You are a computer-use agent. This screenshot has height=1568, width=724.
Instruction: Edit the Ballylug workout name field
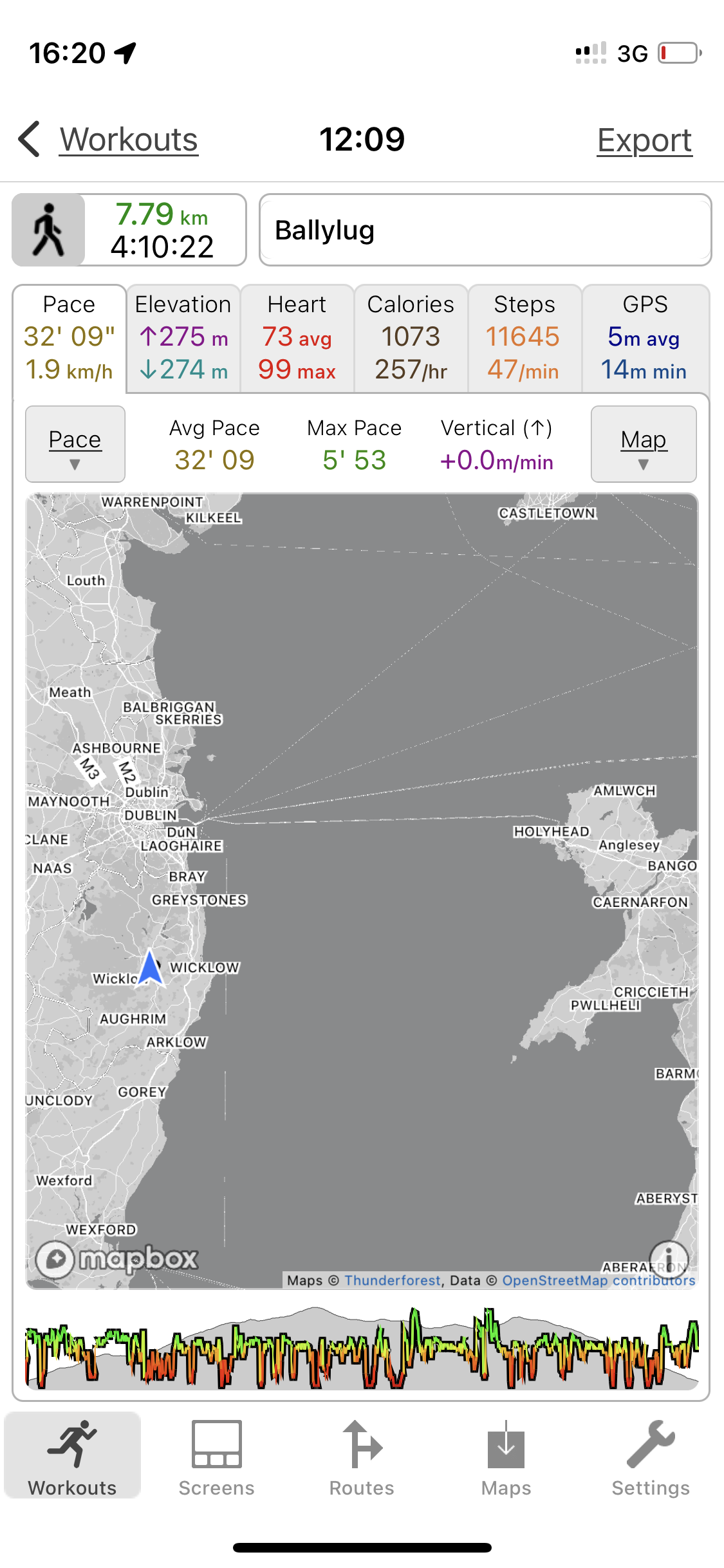(x=485, y=230)
